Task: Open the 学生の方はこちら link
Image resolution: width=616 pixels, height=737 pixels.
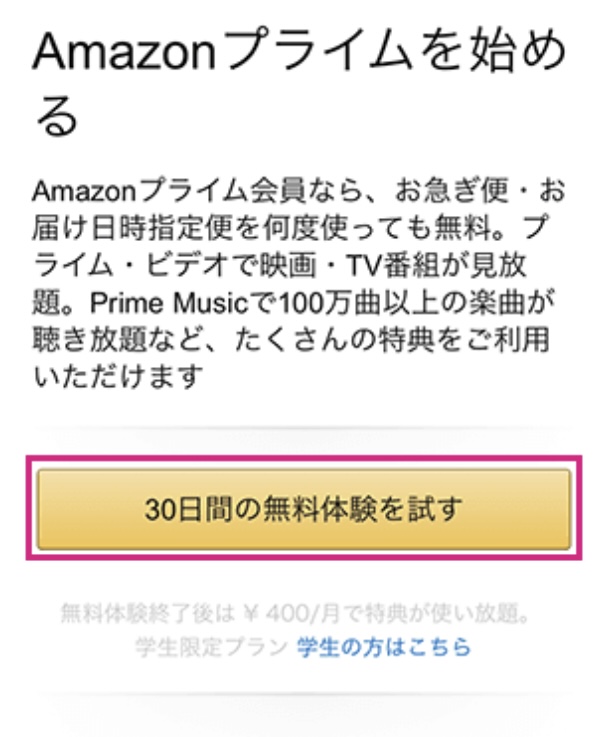Action: pos(383,647)
